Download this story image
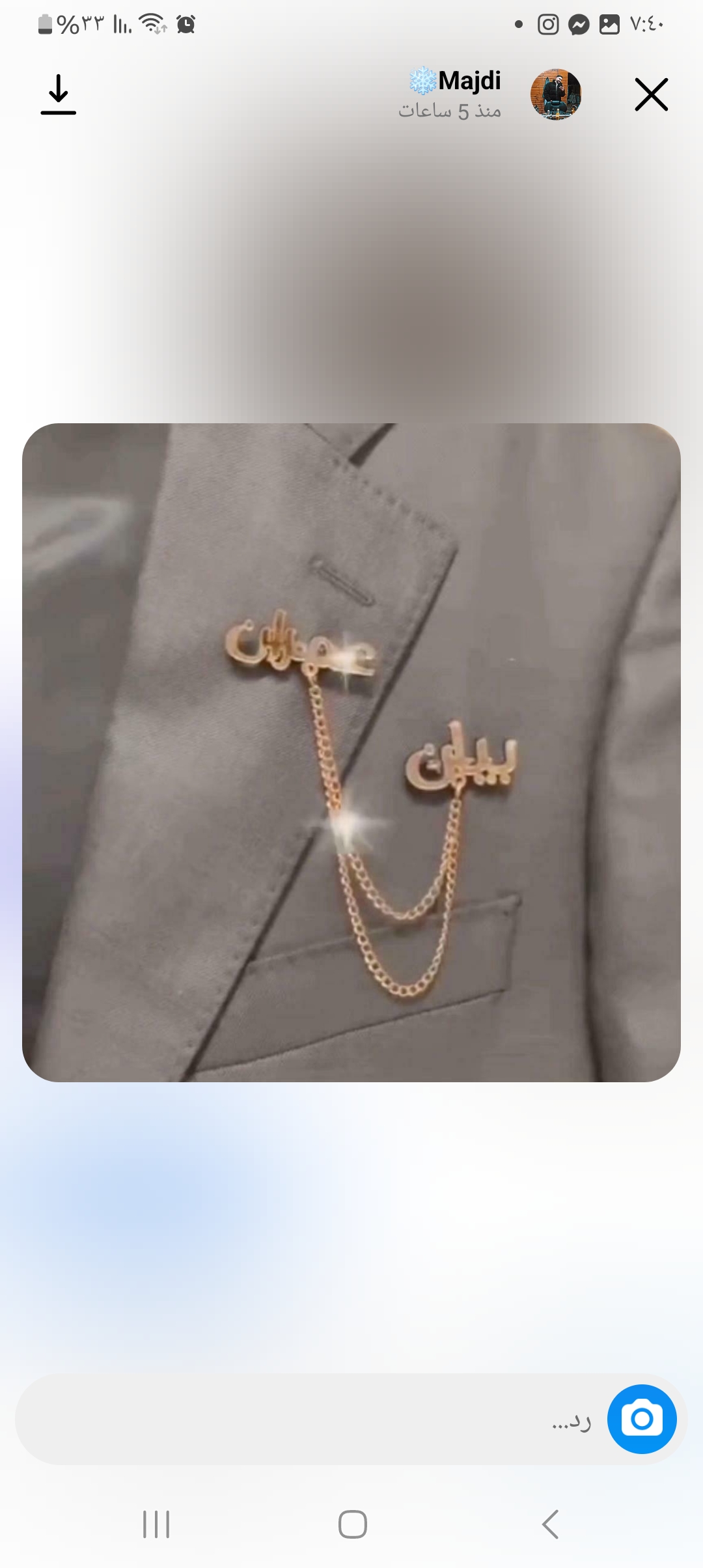Image resolution: width=703 pixels, height=1568 pixels. pos(59,95)
